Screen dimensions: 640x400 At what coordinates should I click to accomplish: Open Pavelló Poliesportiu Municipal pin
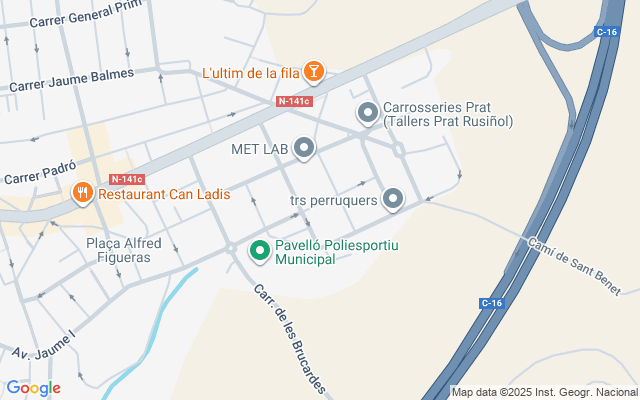point(259,250)
